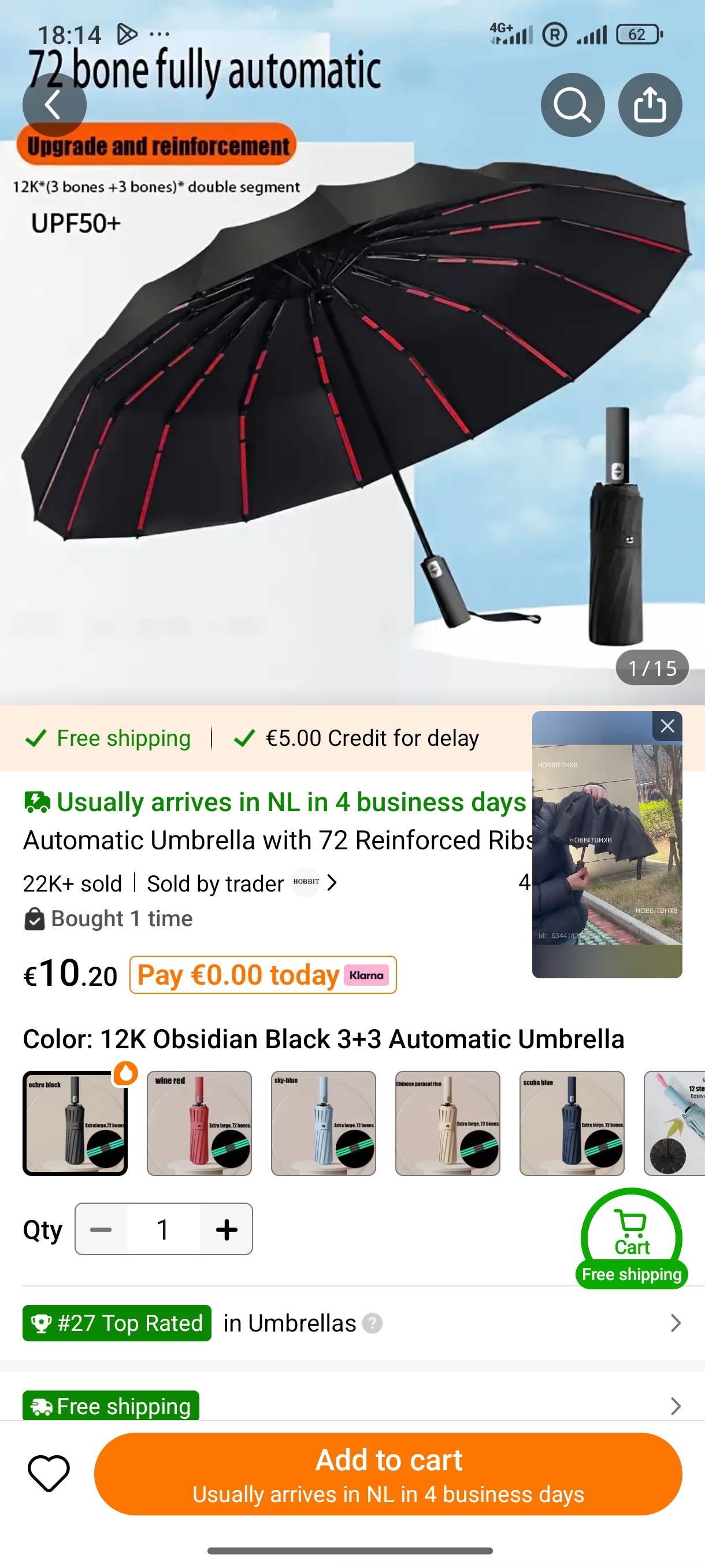Add the umbrella to cart
The height and width of the screenshot is (1568, 705).
[x=388, y=1474]
